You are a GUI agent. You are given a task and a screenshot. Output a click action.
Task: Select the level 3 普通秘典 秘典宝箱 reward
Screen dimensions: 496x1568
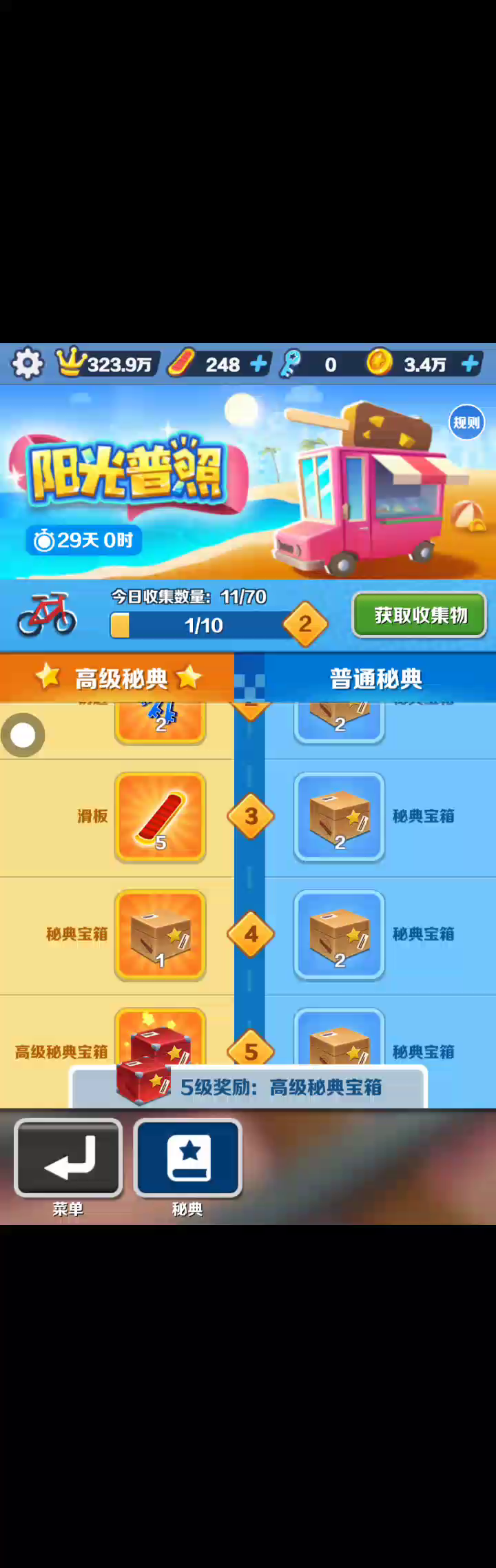tap(339, 817)
